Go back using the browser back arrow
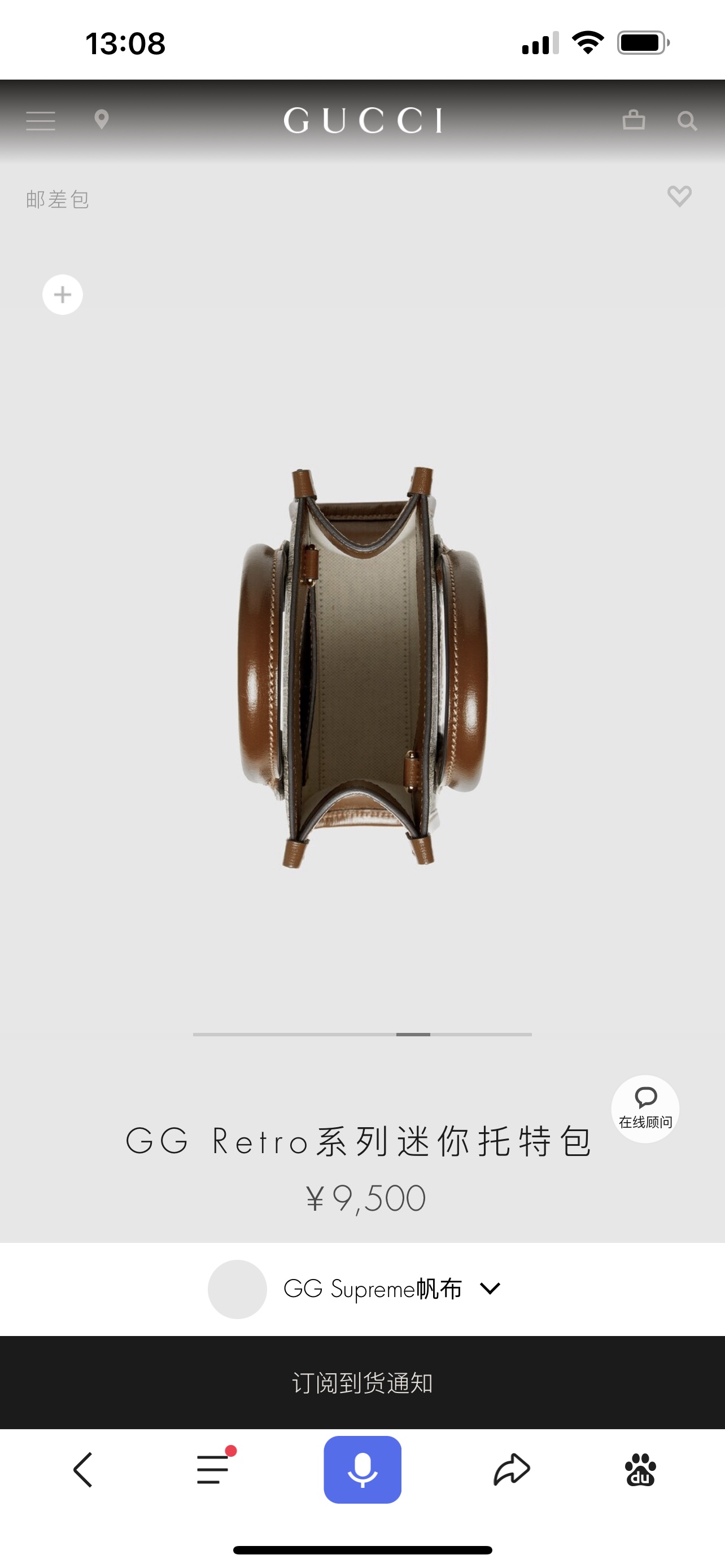This screenshot has width=725, height=1568. pos(84,1470)
